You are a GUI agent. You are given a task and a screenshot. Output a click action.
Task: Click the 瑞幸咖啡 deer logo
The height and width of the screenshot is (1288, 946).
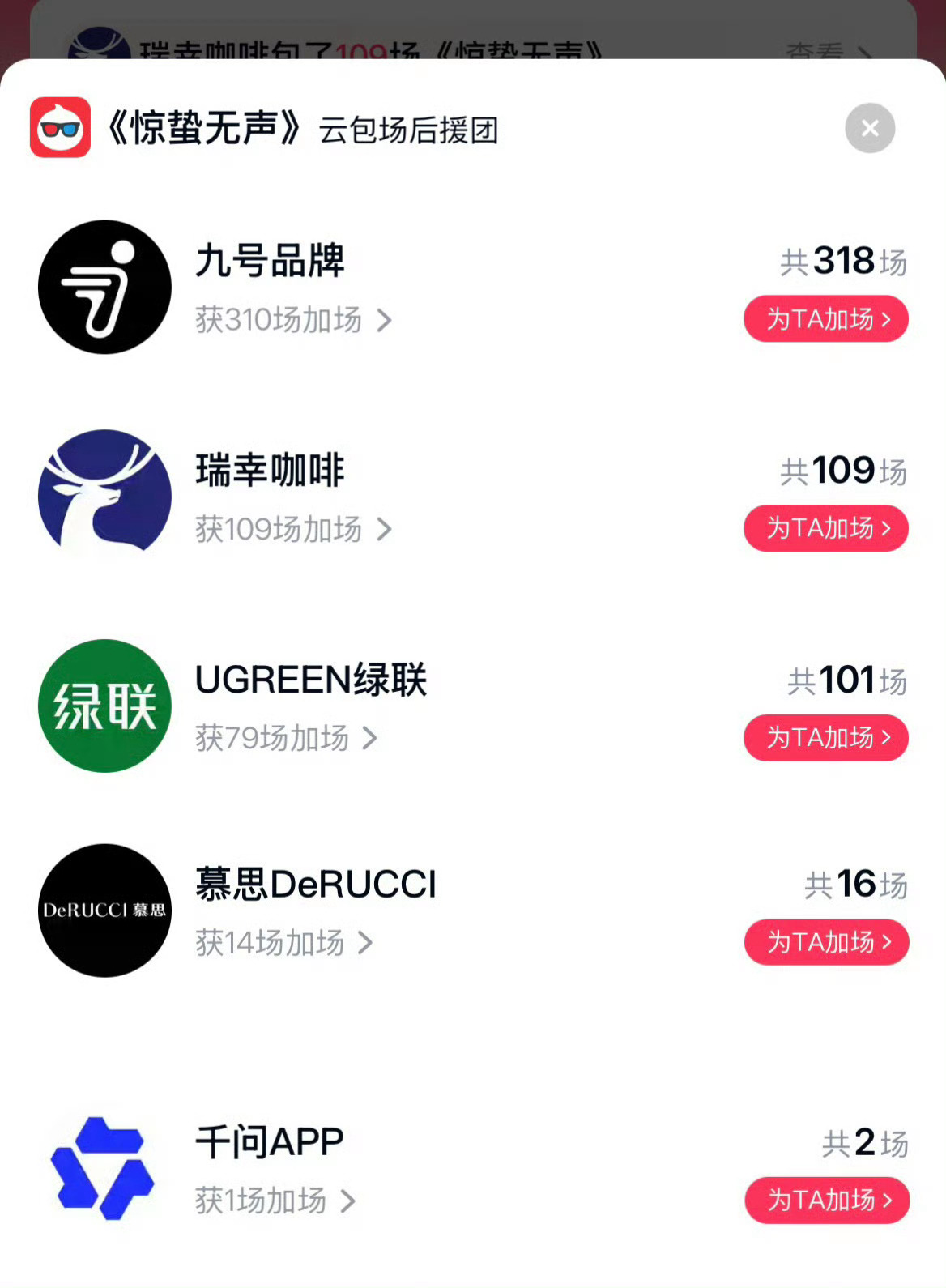104,494
